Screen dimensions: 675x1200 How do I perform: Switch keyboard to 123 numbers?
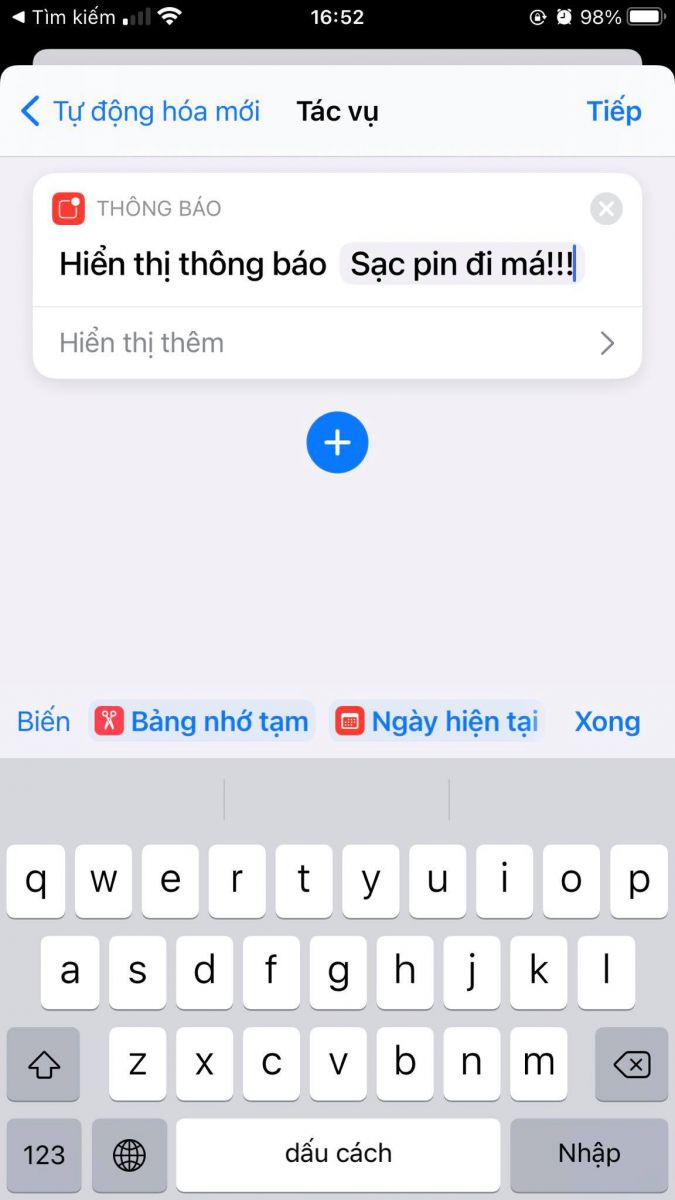44,1154
